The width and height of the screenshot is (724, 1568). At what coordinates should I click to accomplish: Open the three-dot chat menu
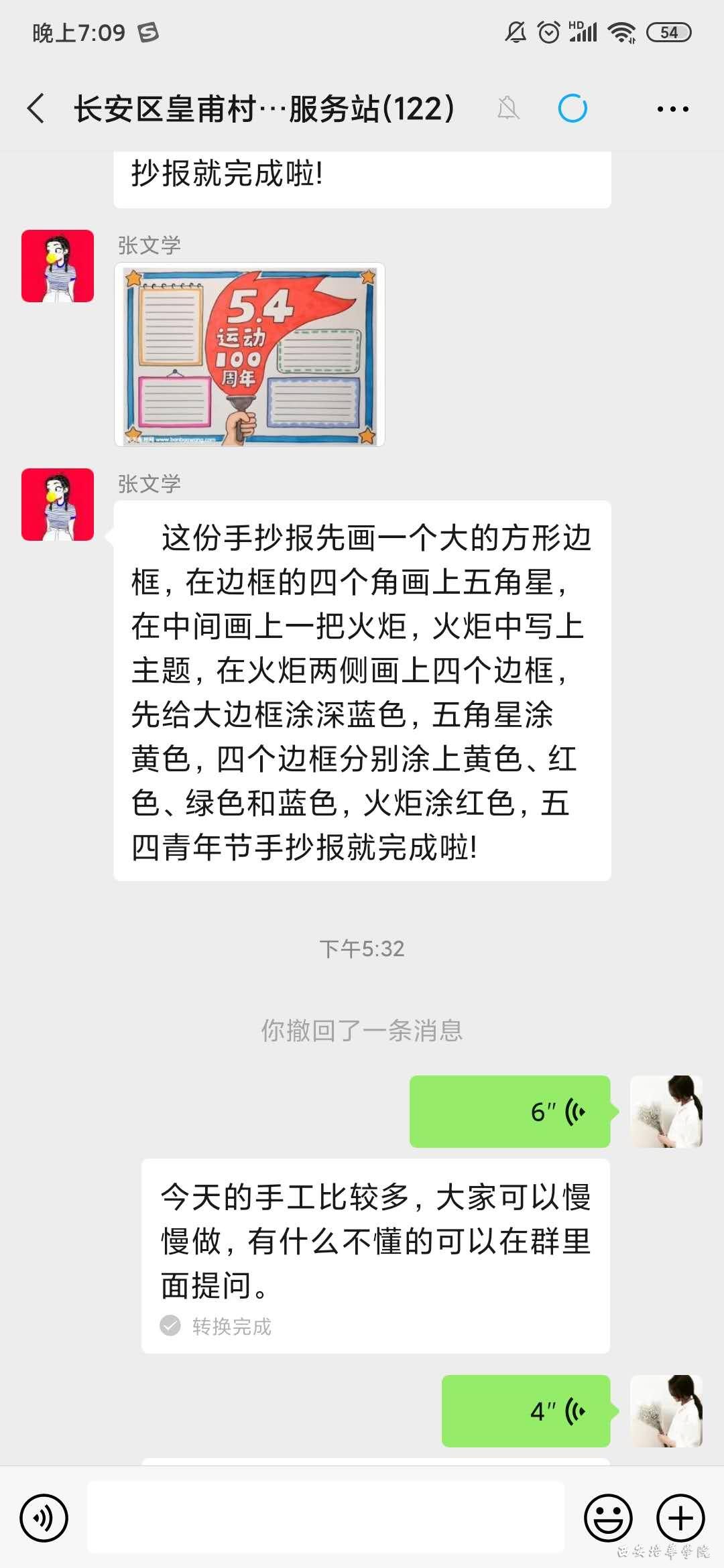point(672,109)
